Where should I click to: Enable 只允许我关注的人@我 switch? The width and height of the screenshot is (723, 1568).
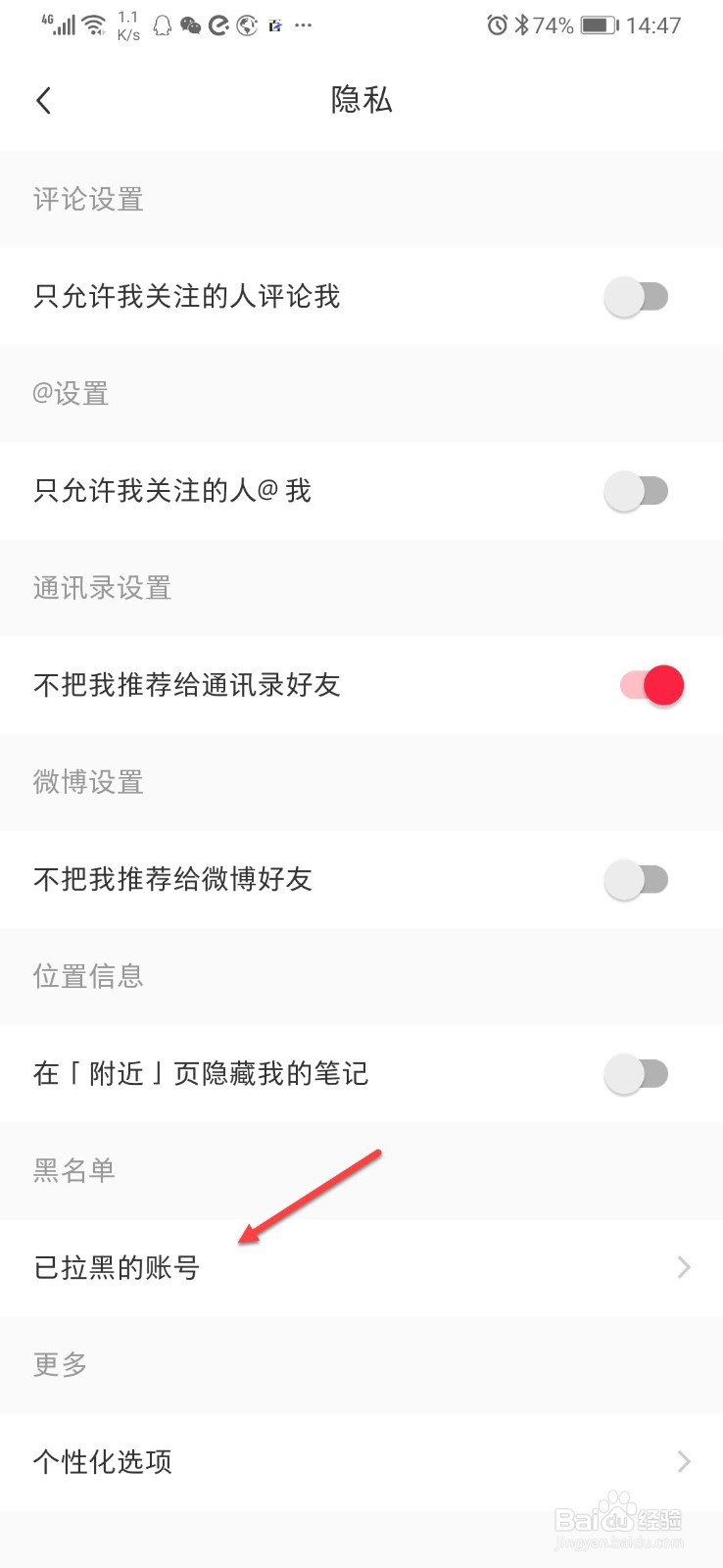click(636, 491)
